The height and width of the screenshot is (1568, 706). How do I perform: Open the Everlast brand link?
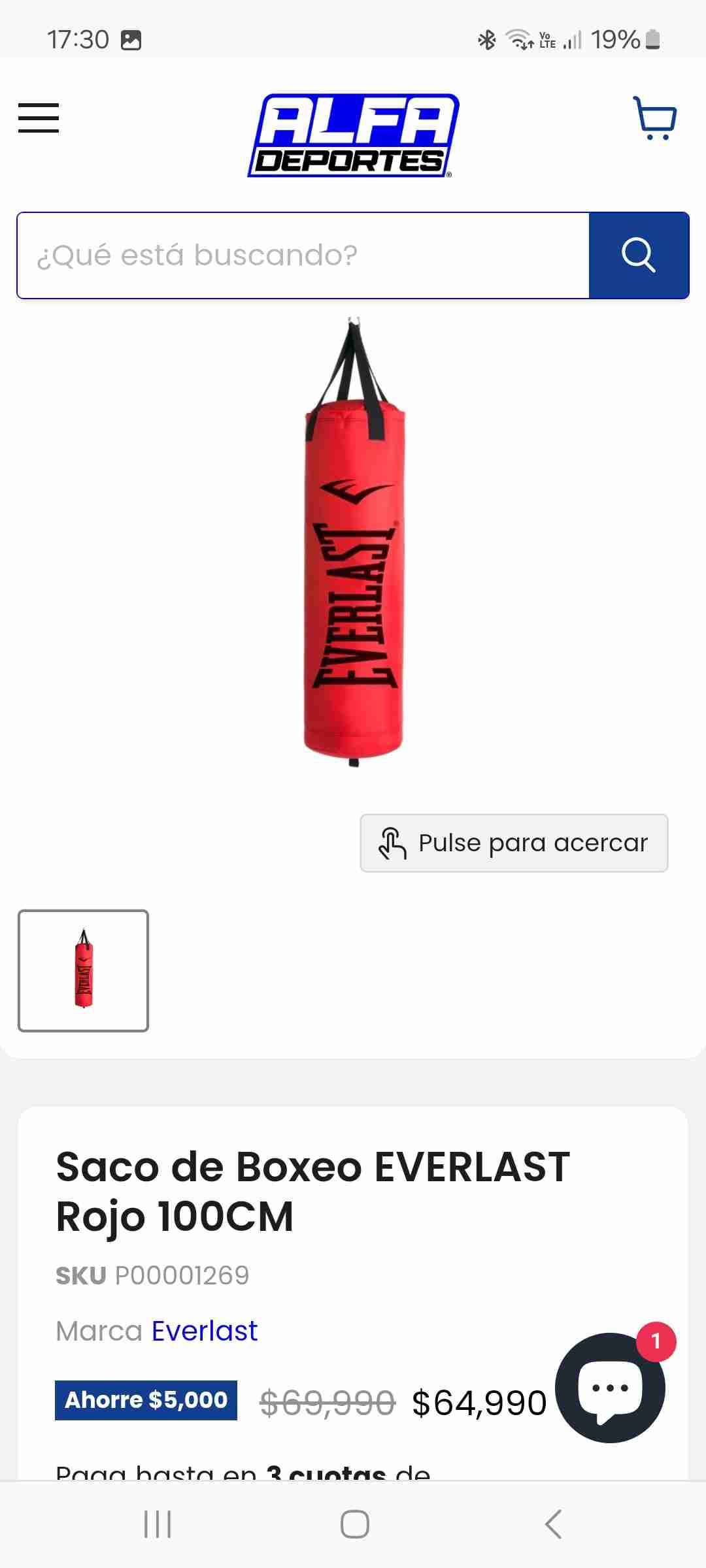click(x=205, y=1331)
